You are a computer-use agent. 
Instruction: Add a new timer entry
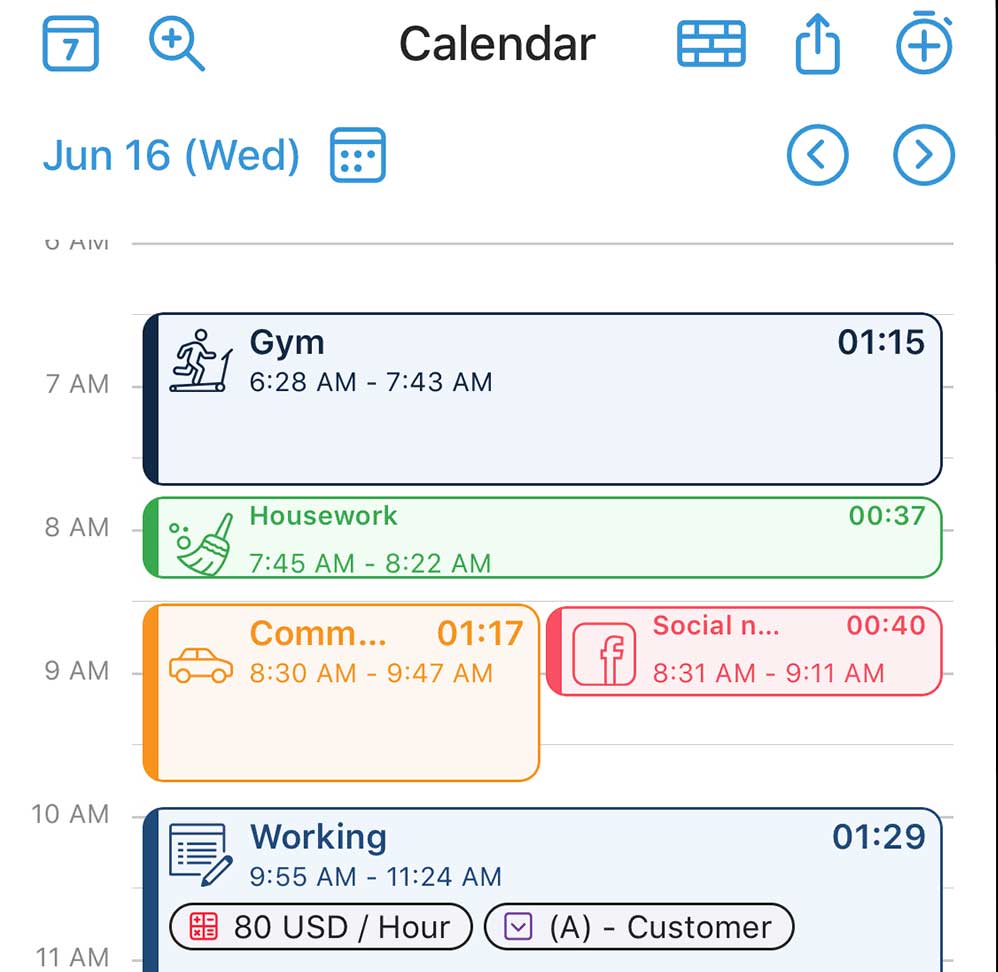point(923,45)
